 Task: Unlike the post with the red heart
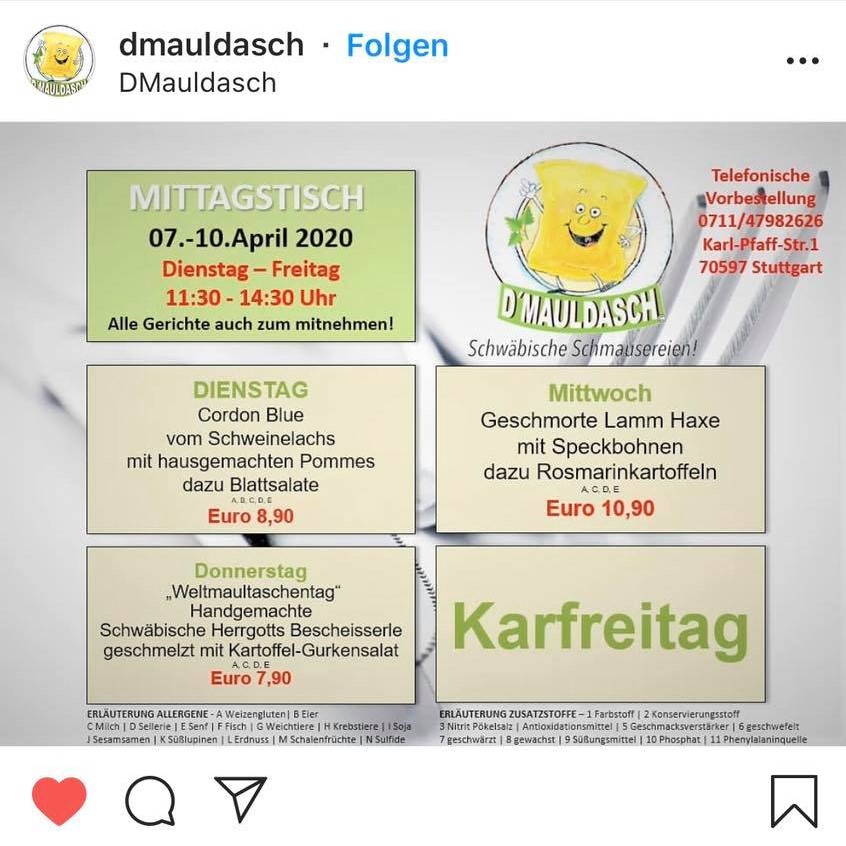pos(59,799)
